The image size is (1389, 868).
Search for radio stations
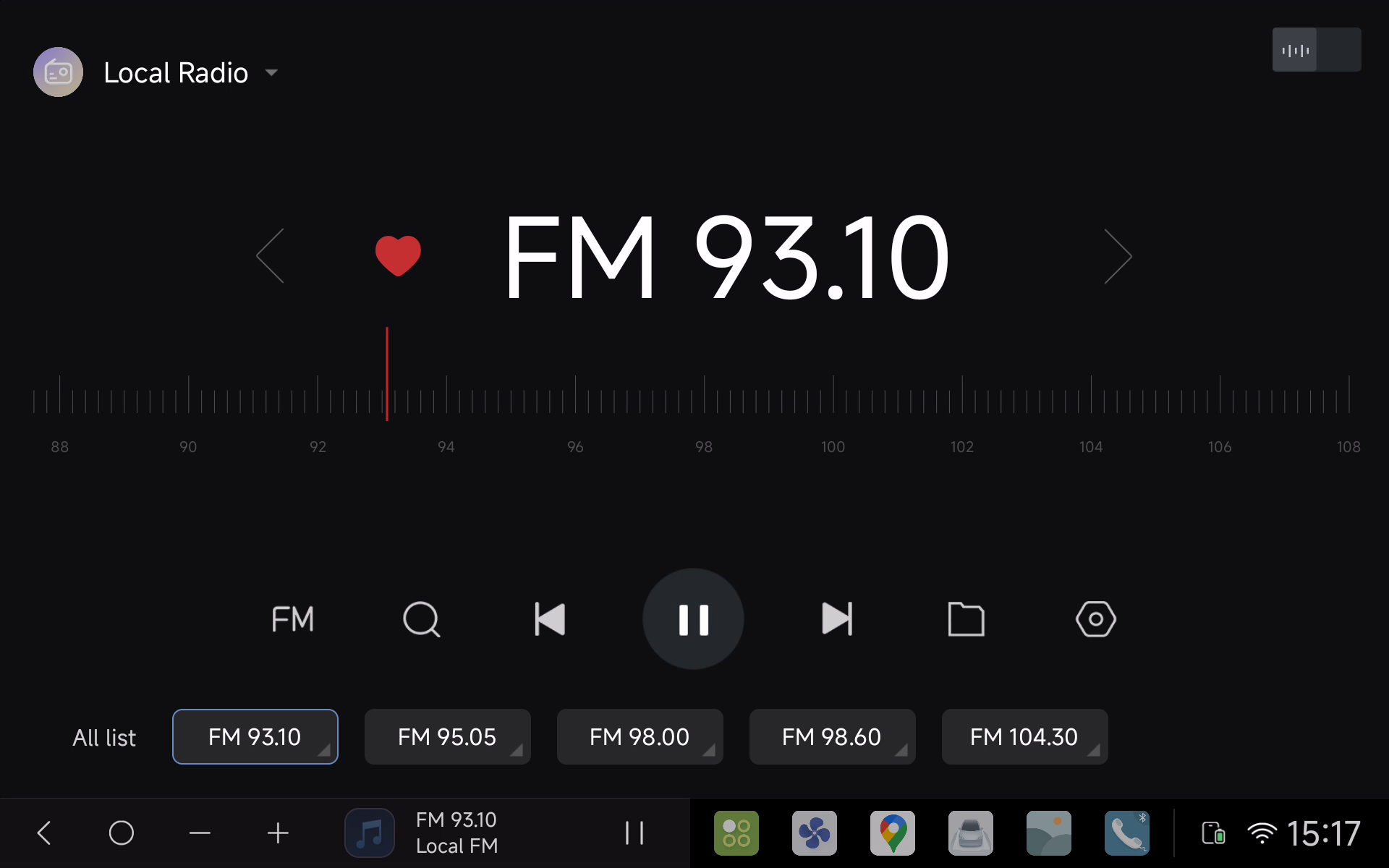(421, 619)
